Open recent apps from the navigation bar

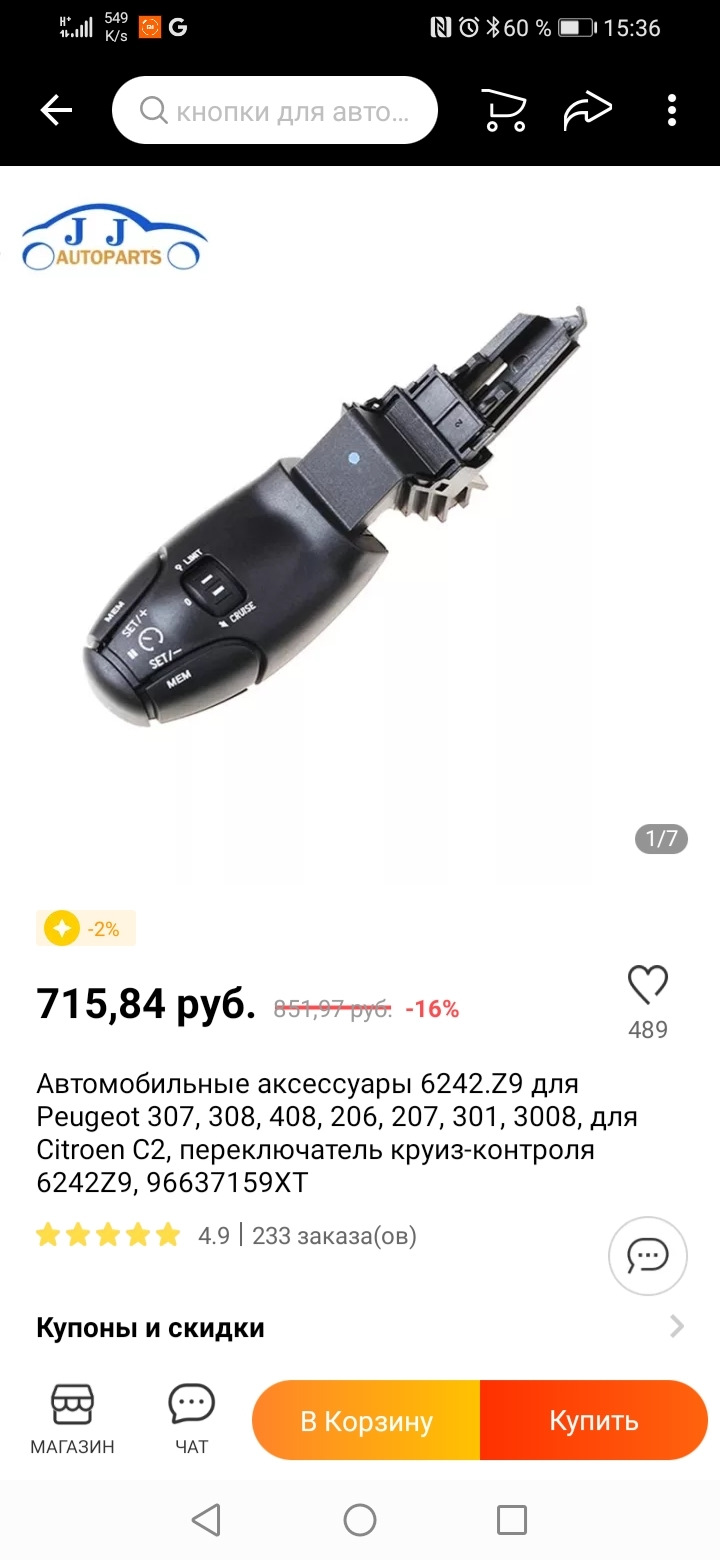coord(511,1520)
